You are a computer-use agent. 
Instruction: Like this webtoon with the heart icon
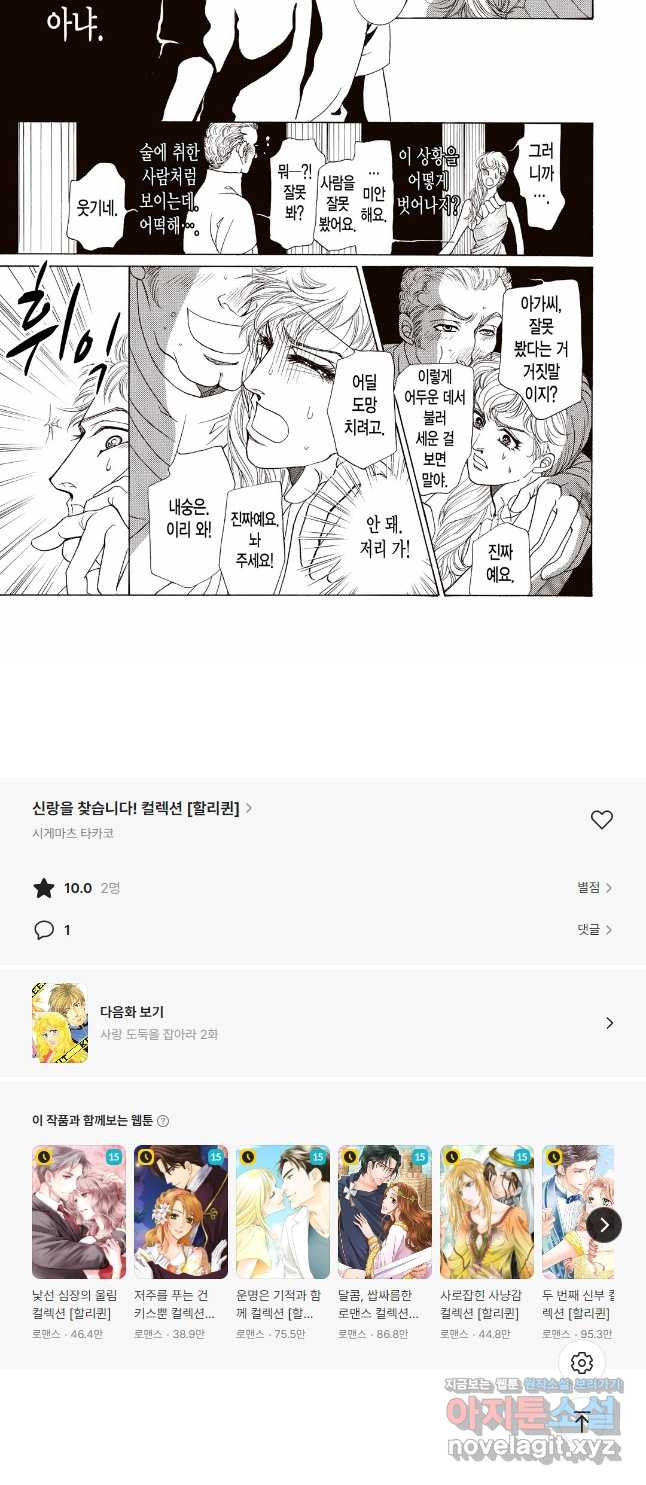[x=601, y=820]
